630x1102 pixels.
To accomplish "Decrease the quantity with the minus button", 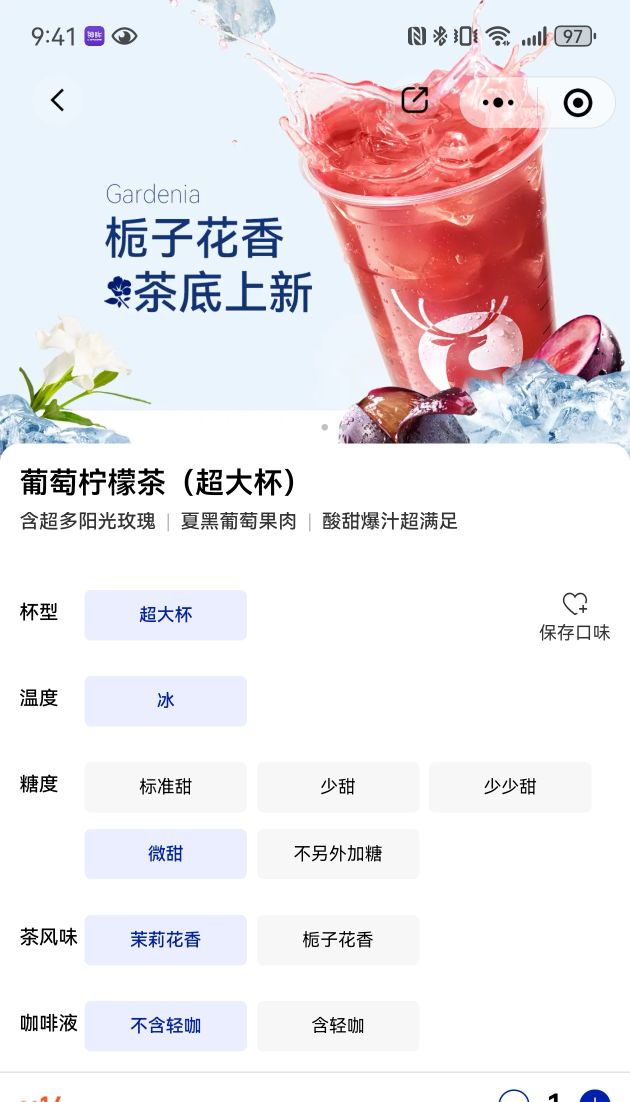I will point(514,1096).
